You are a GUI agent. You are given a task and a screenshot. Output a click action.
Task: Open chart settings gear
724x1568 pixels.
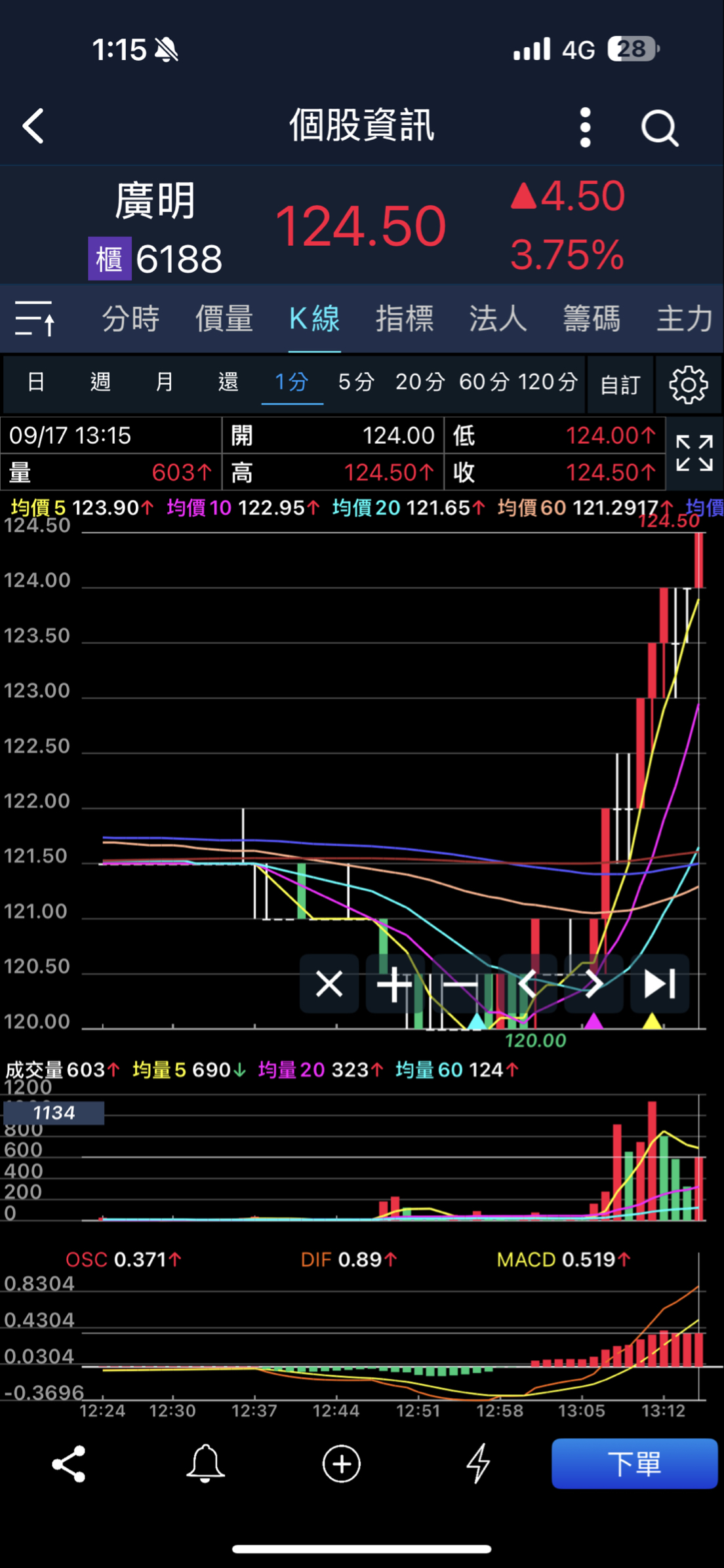tap(689, 385)
